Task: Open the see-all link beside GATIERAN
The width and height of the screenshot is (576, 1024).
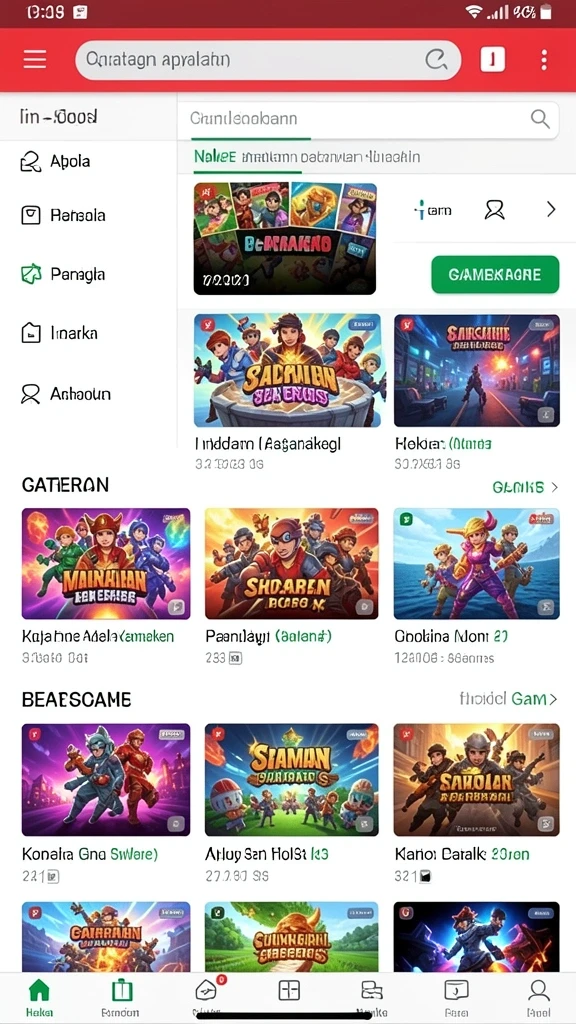Action: point(525,487)
